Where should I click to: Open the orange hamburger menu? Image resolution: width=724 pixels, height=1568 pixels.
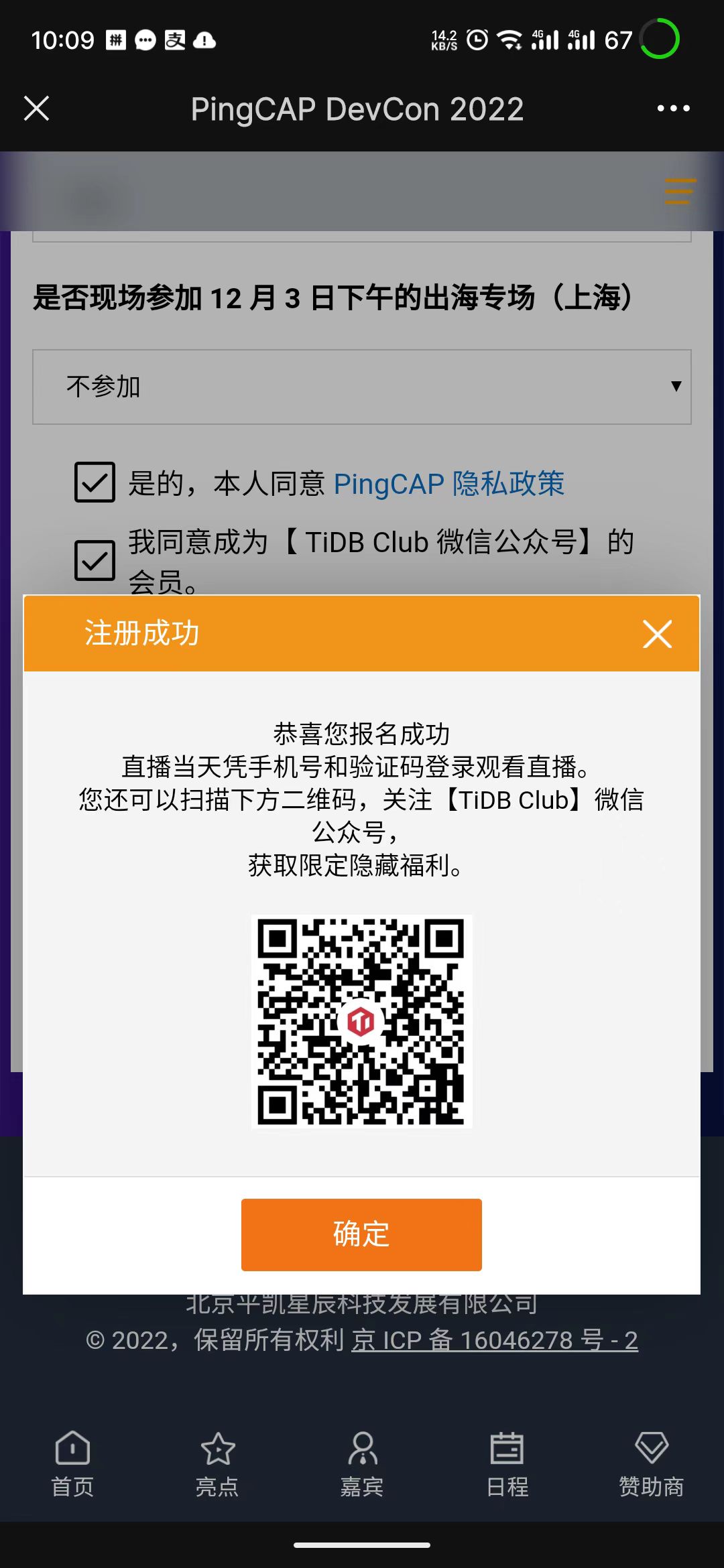pos(680,192)
